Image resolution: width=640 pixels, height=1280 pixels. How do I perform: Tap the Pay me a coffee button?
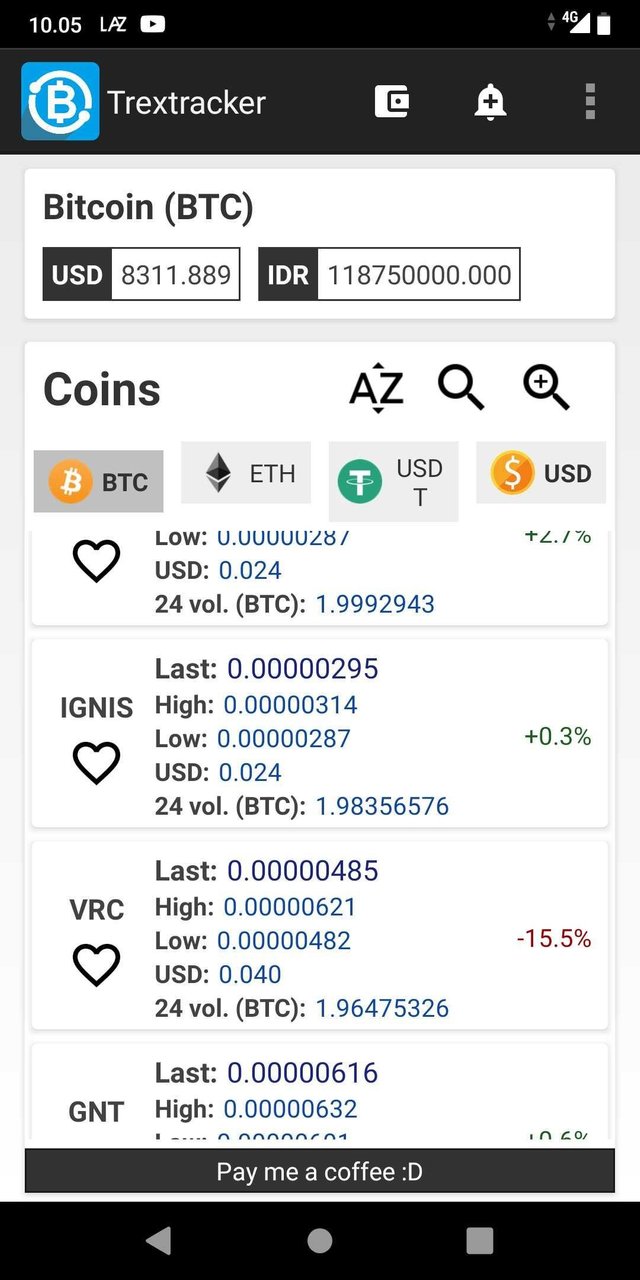click(x=320, y=1171)
